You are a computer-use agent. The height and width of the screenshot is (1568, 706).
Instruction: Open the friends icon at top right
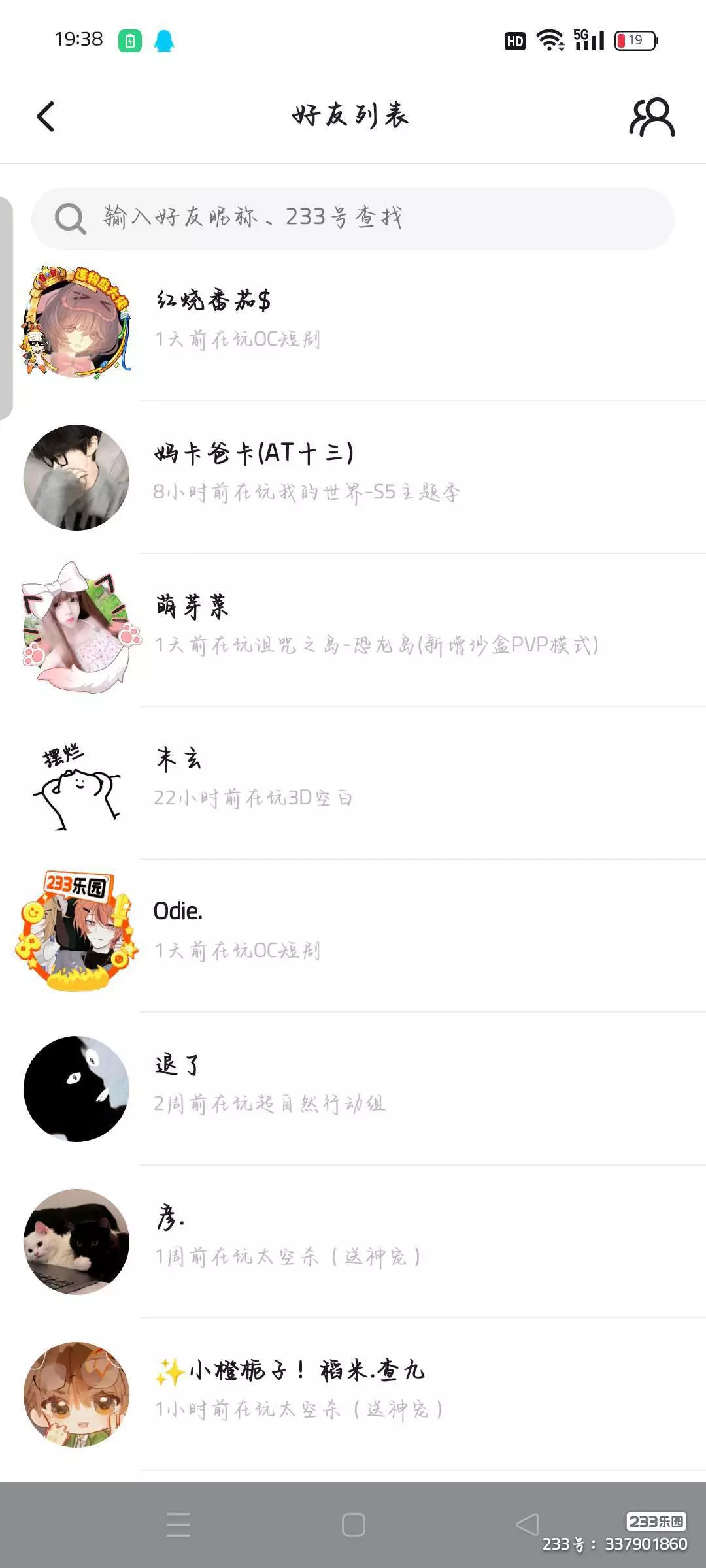pos(652,118)
